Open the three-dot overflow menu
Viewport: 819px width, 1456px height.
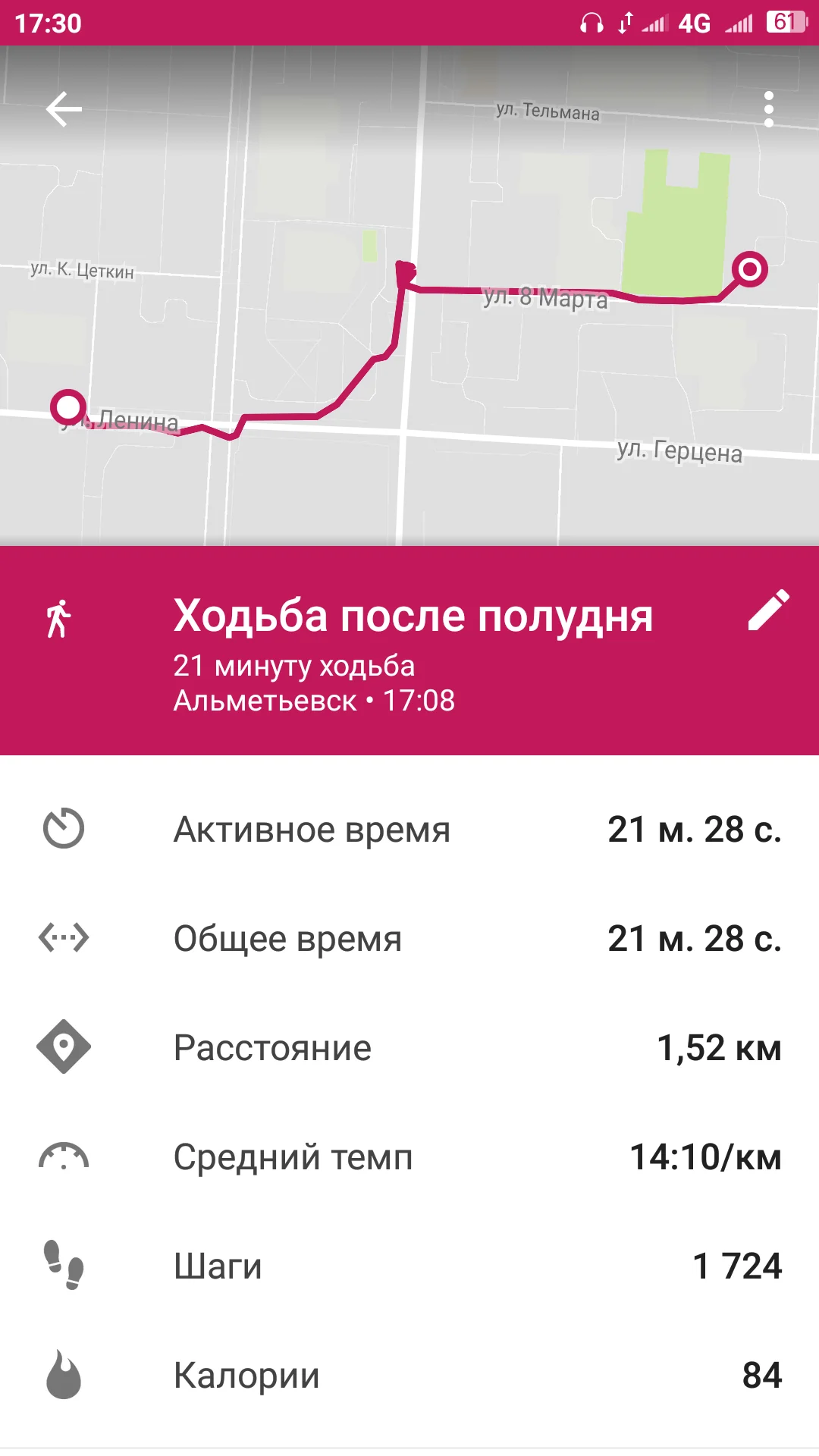(768, 110)
